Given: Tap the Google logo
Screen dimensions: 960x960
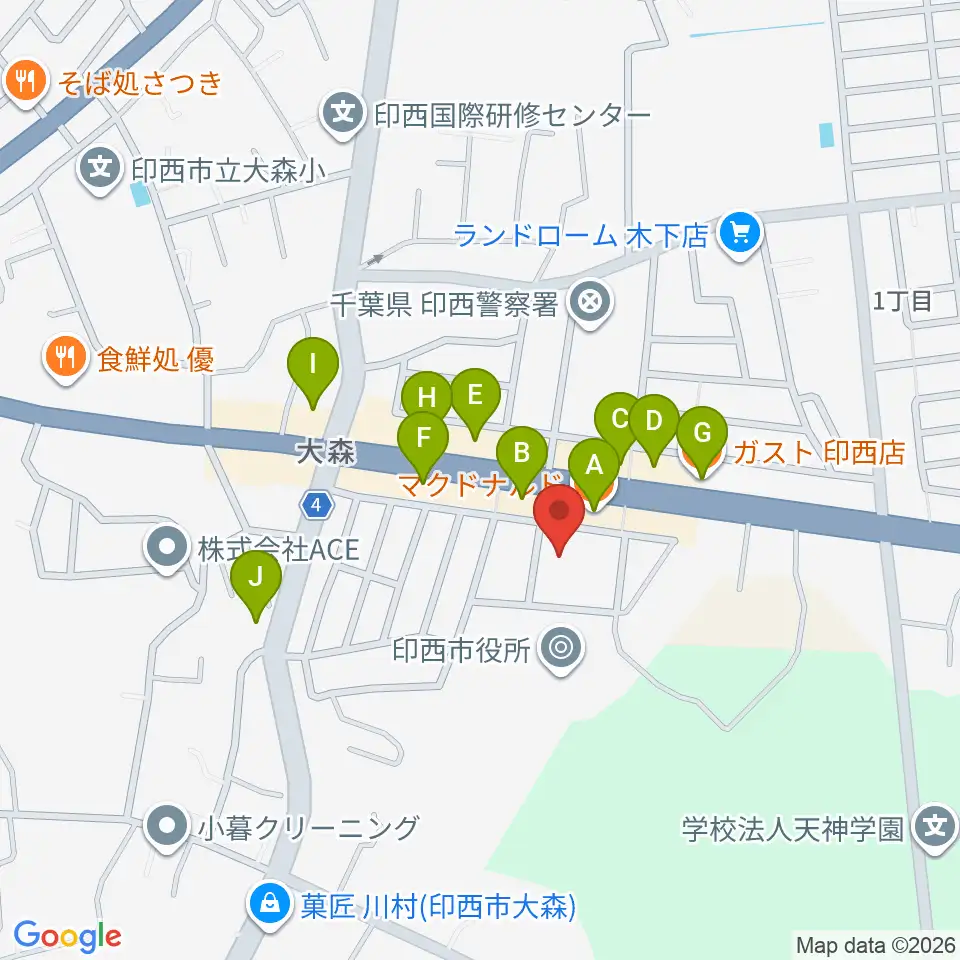Looking at the screenshot, I should (67, 937).
